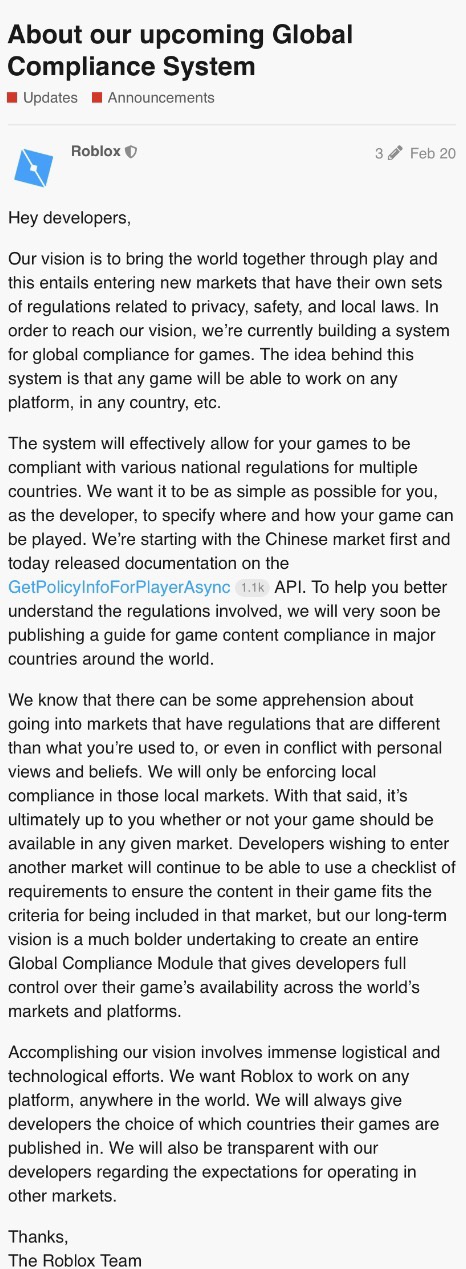Open the Roblox author profile name

click(96, 152)
